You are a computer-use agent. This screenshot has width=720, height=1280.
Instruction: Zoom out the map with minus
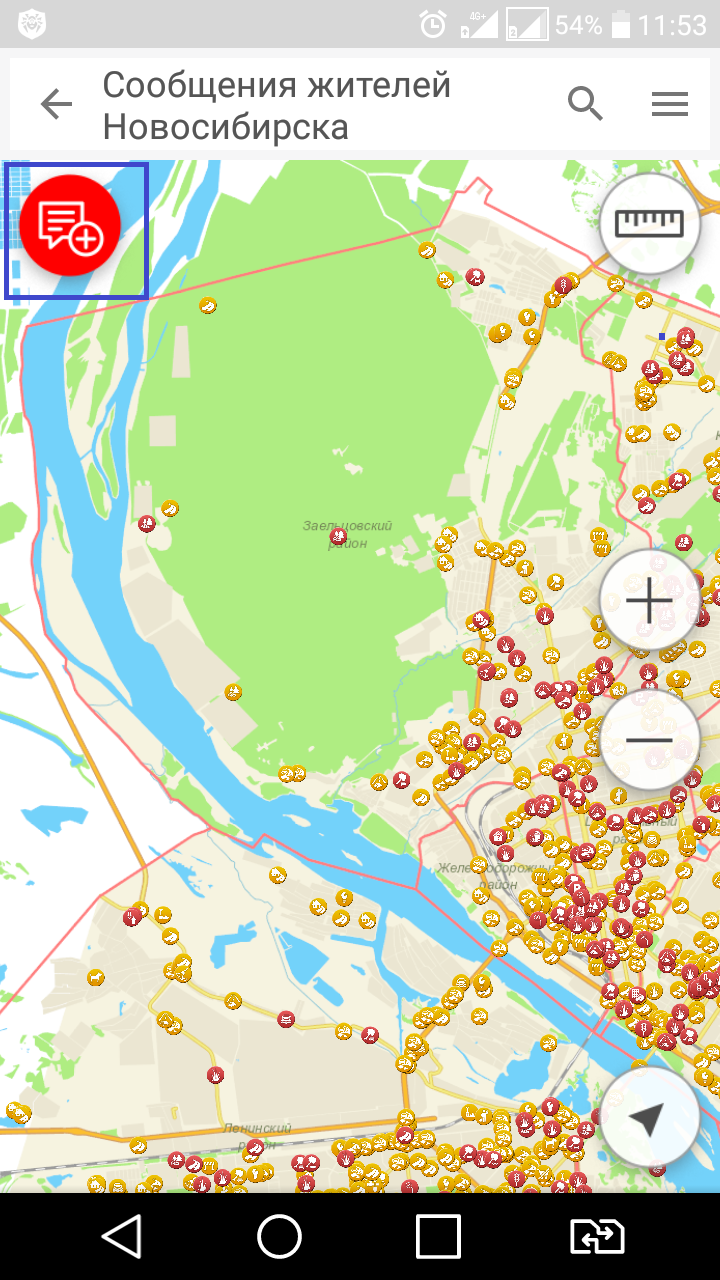(x=650, y=740)
